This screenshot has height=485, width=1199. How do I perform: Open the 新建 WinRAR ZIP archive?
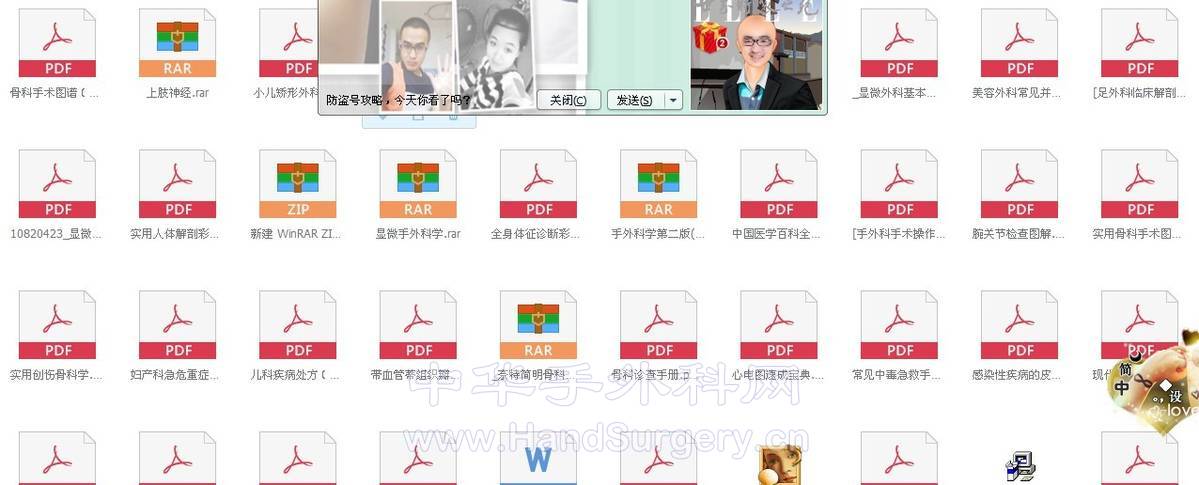(298, 185)
